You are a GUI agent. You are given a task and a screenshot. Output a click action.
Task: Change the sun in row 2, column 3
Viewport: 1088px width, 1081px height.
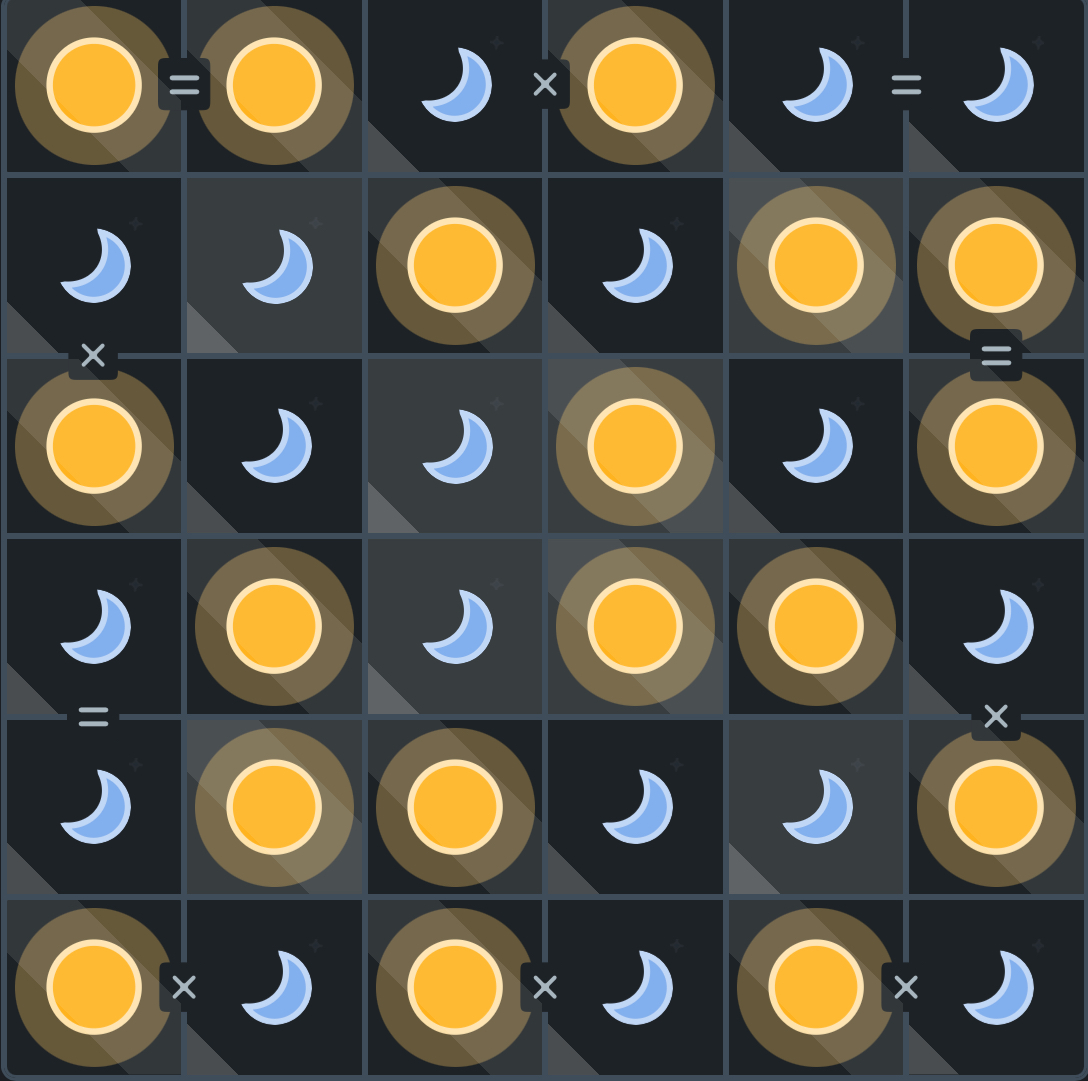pos(455,266)
